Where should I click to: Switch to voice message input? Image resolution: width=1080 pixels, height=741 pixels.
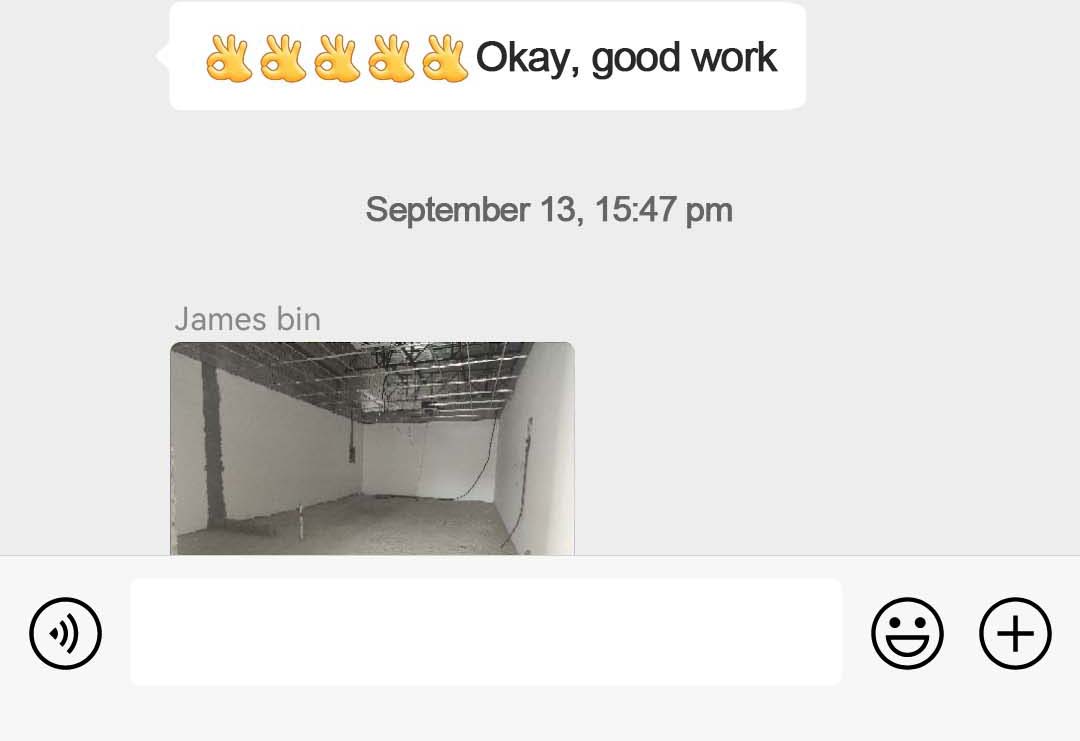(x=66, y=633)
